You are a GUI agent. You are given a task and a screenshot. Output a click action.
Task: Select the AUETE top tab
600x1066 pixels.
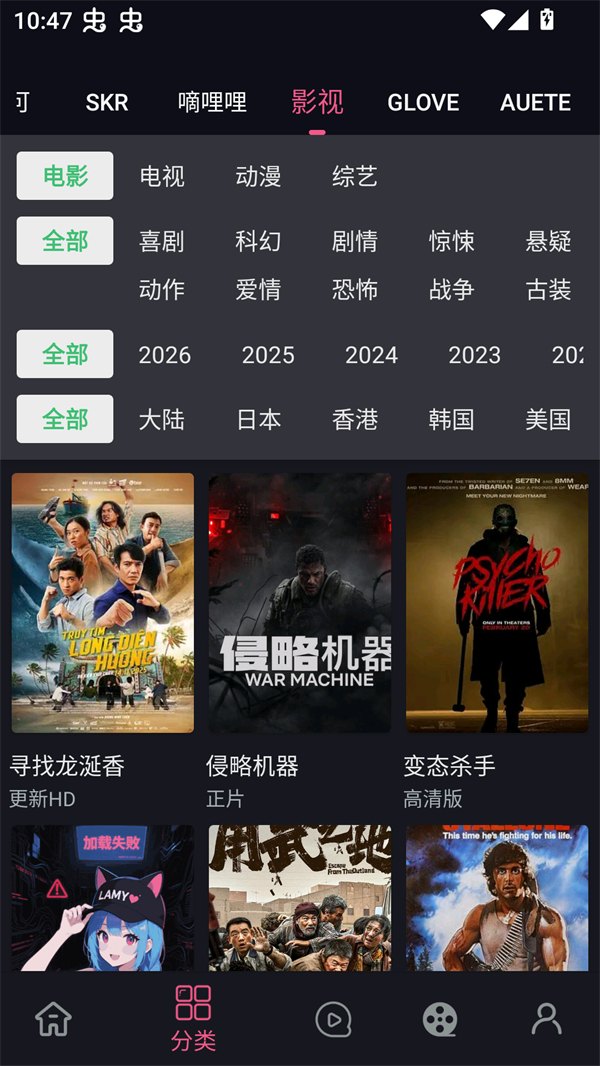pyautogui.click(x=535, y=102)
